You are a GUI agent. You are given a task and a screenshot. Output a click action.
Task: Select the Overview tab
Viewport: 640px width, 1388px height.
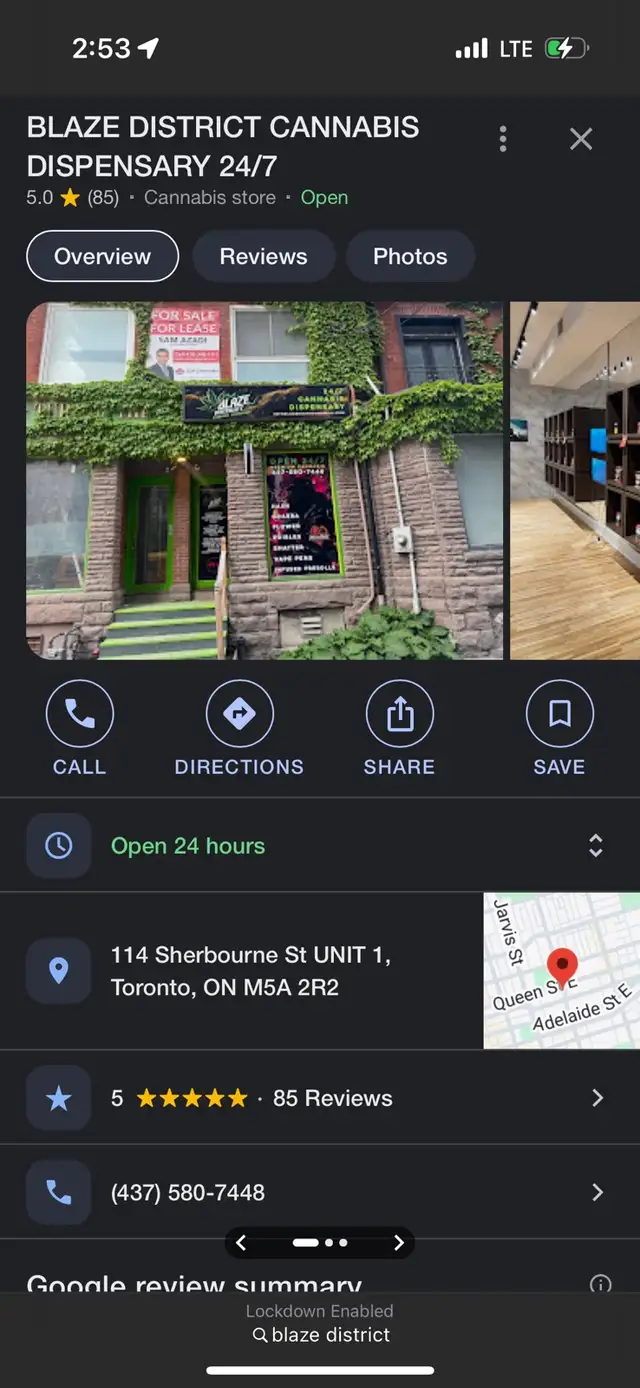102,256
